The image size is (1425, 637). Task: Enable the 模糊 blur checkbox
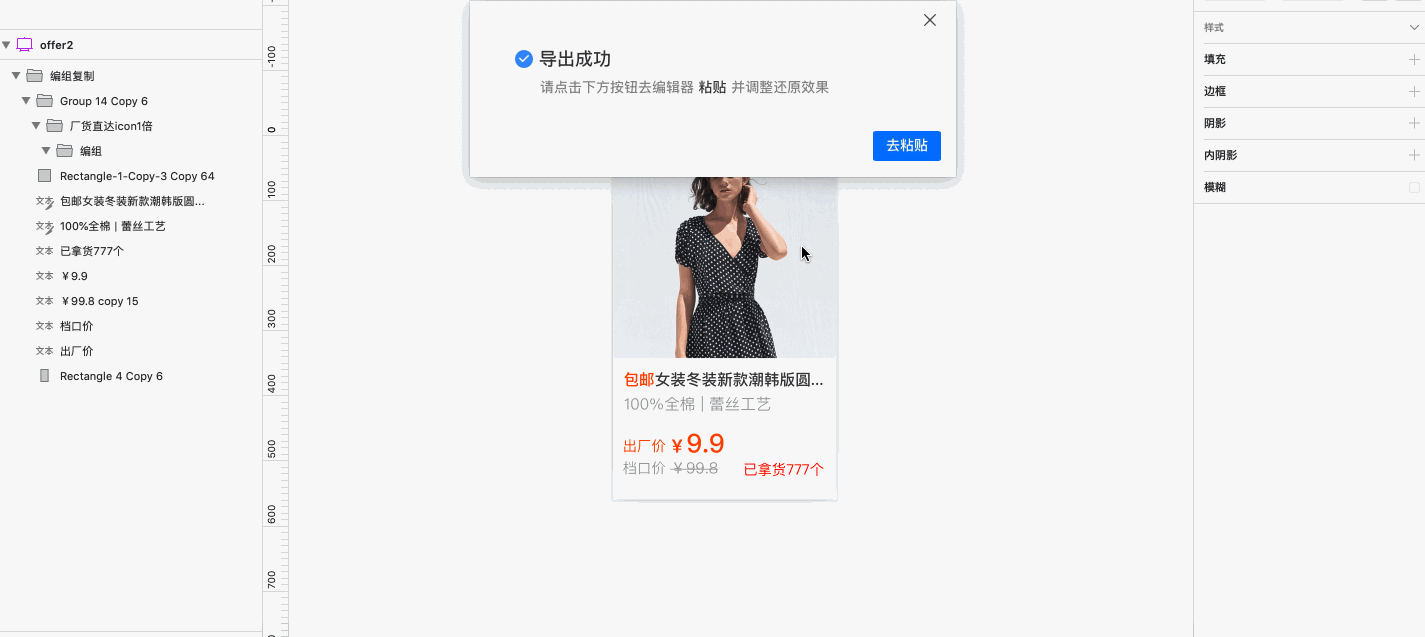1414,187
